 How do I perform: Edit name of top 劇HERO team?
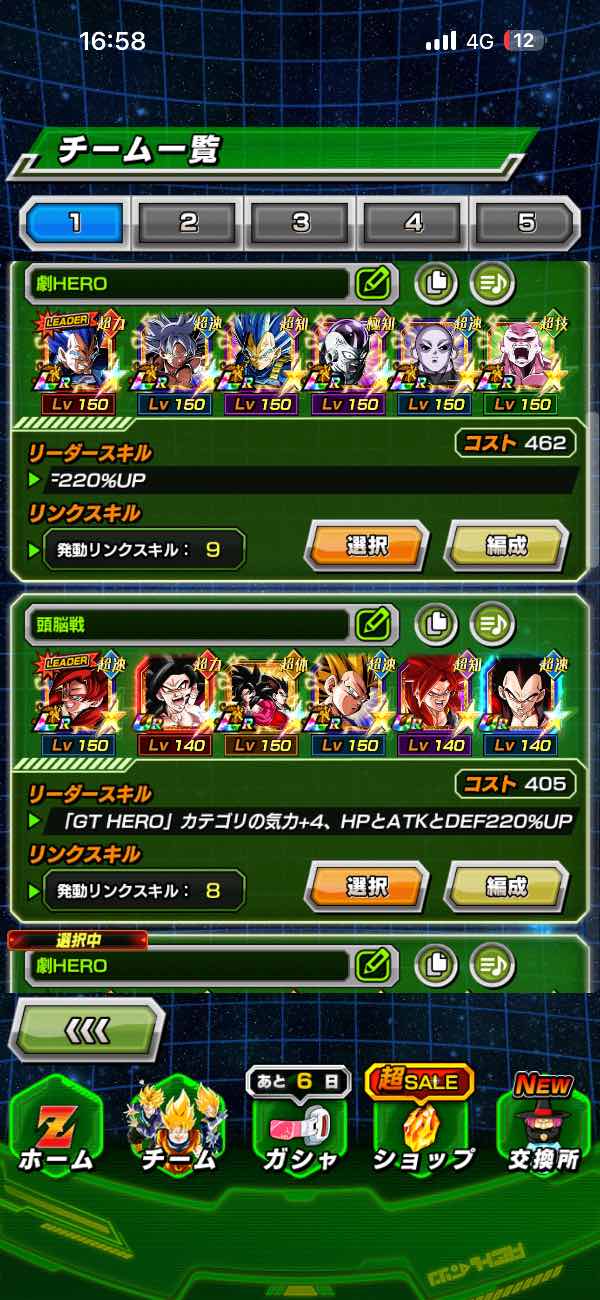[x=372, y=284]
